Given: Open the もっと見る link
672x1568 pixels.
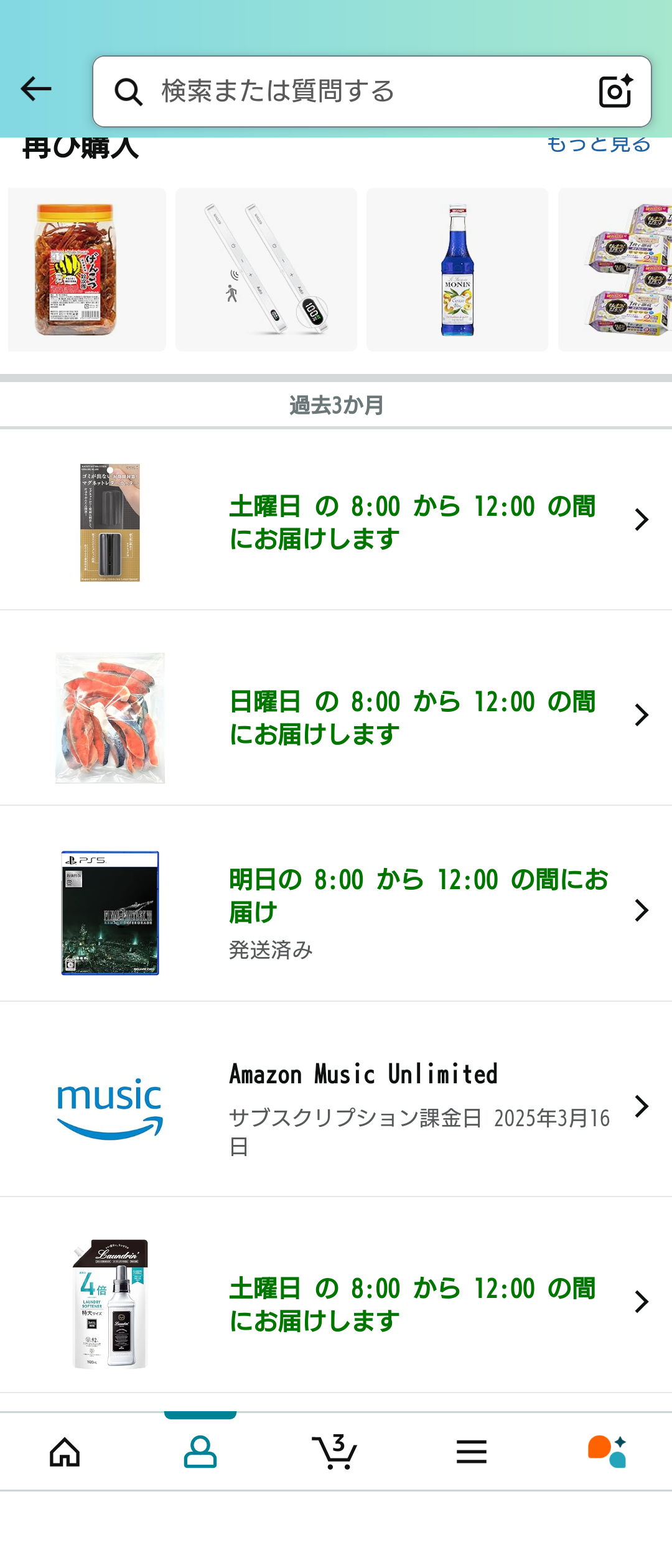Looking at the screenshot, I should (x=599, y=144).
